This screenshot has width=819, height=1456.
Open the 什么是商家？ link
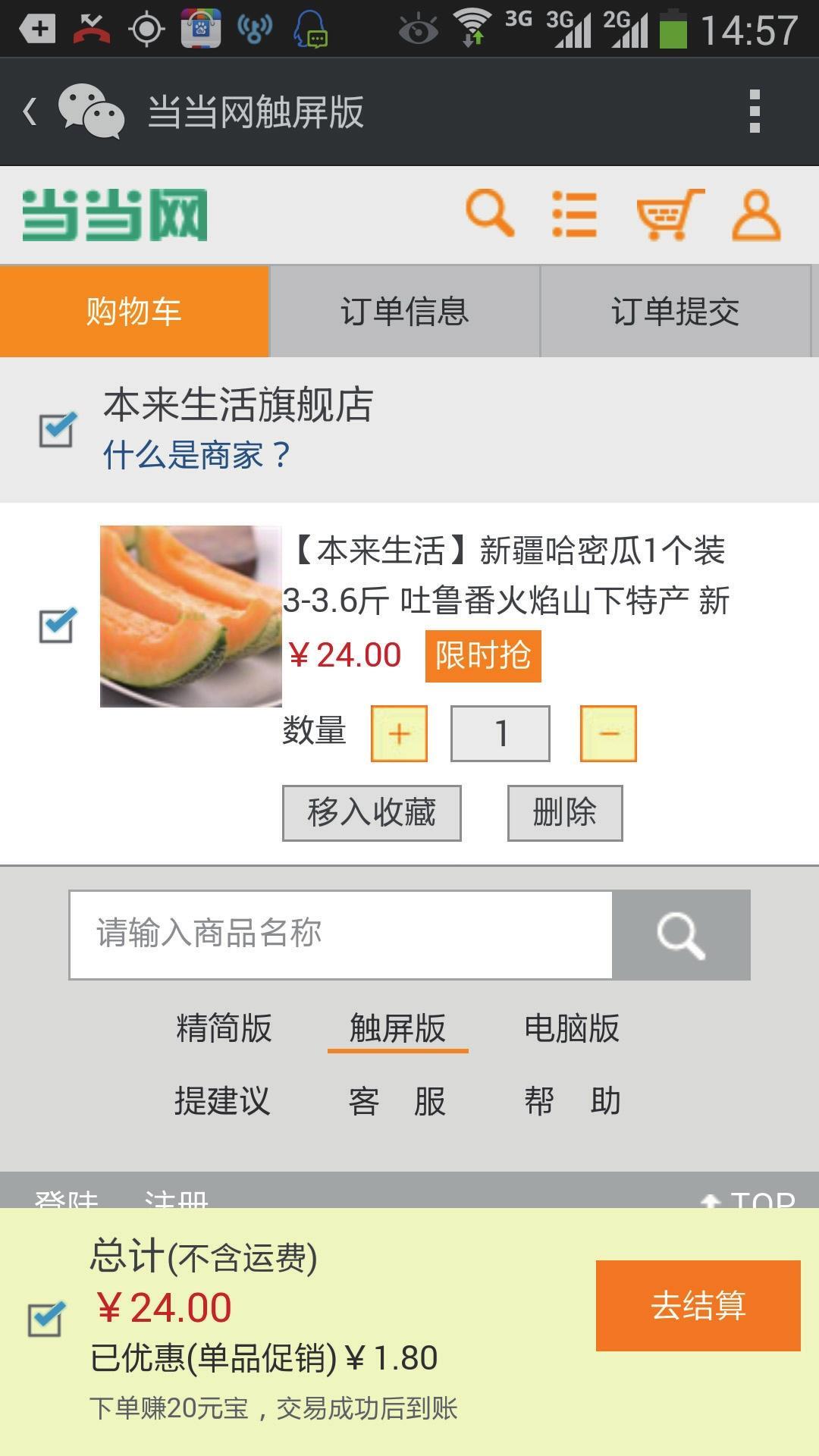click(x=197, y=455)
